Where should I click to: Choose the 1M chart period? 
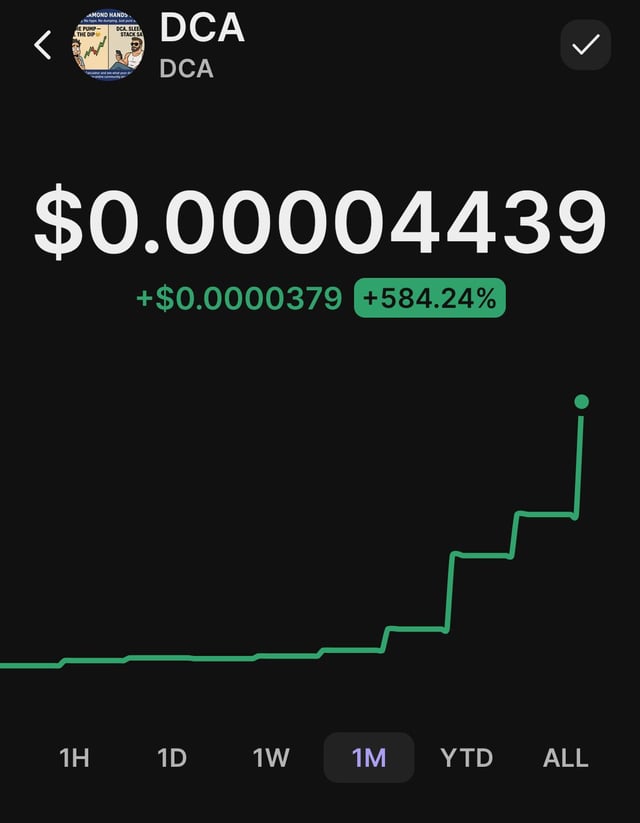(368, 758)
